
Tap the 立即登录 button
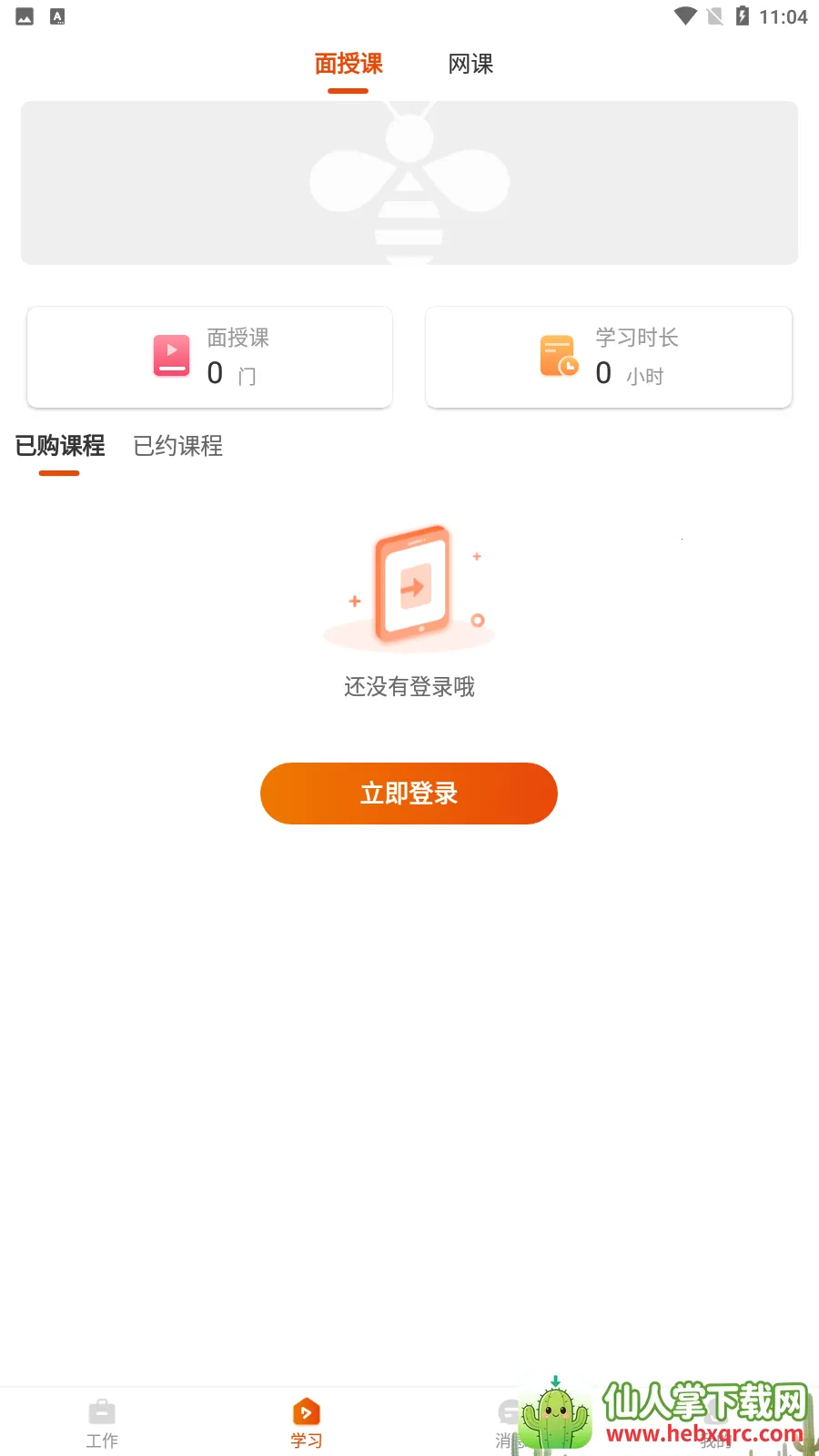click(x=409, y=794)
